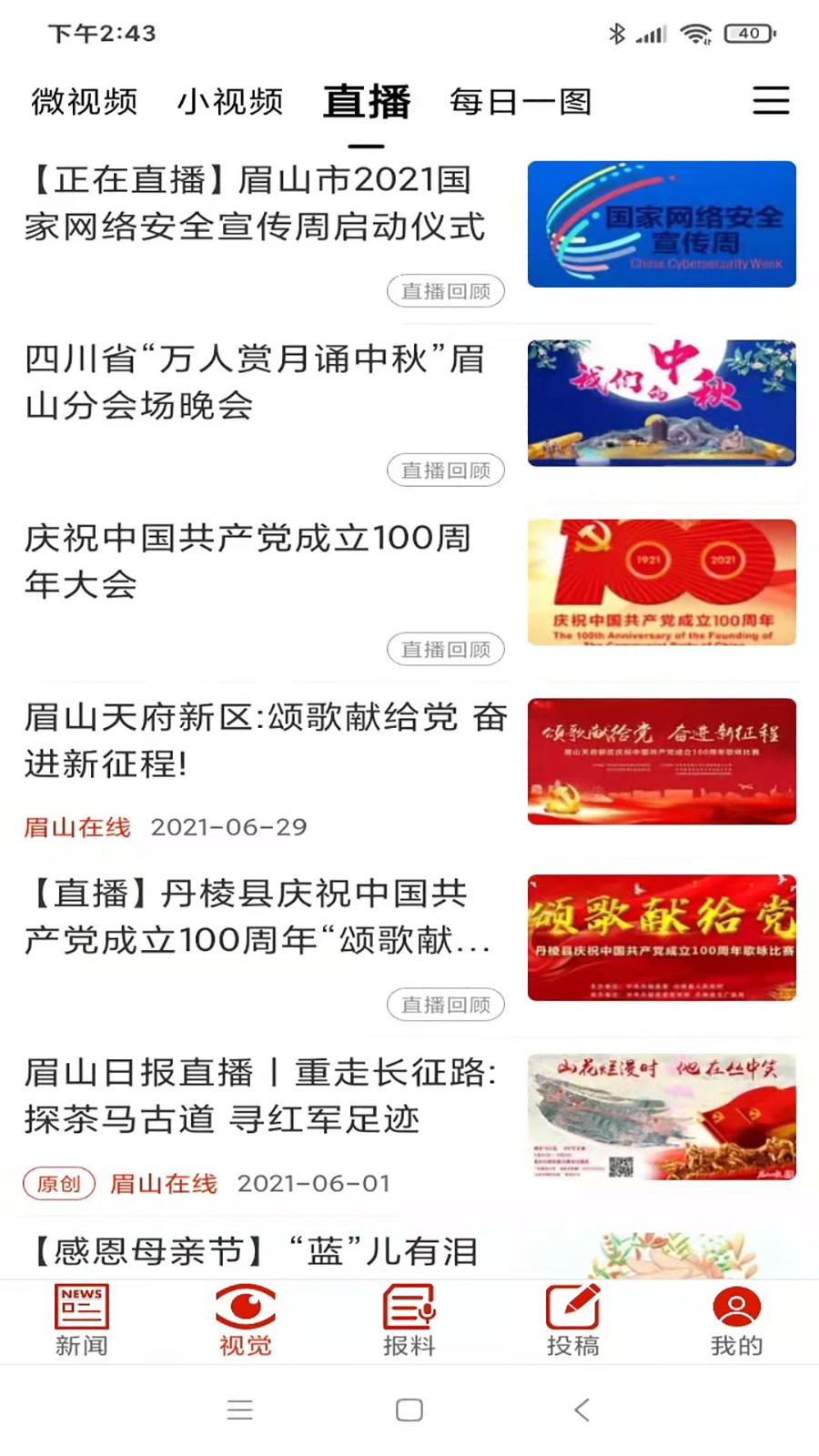Switch to the 微视频 tab
The height and width of the screenshot is (1456, 819).
coord(84,102)
